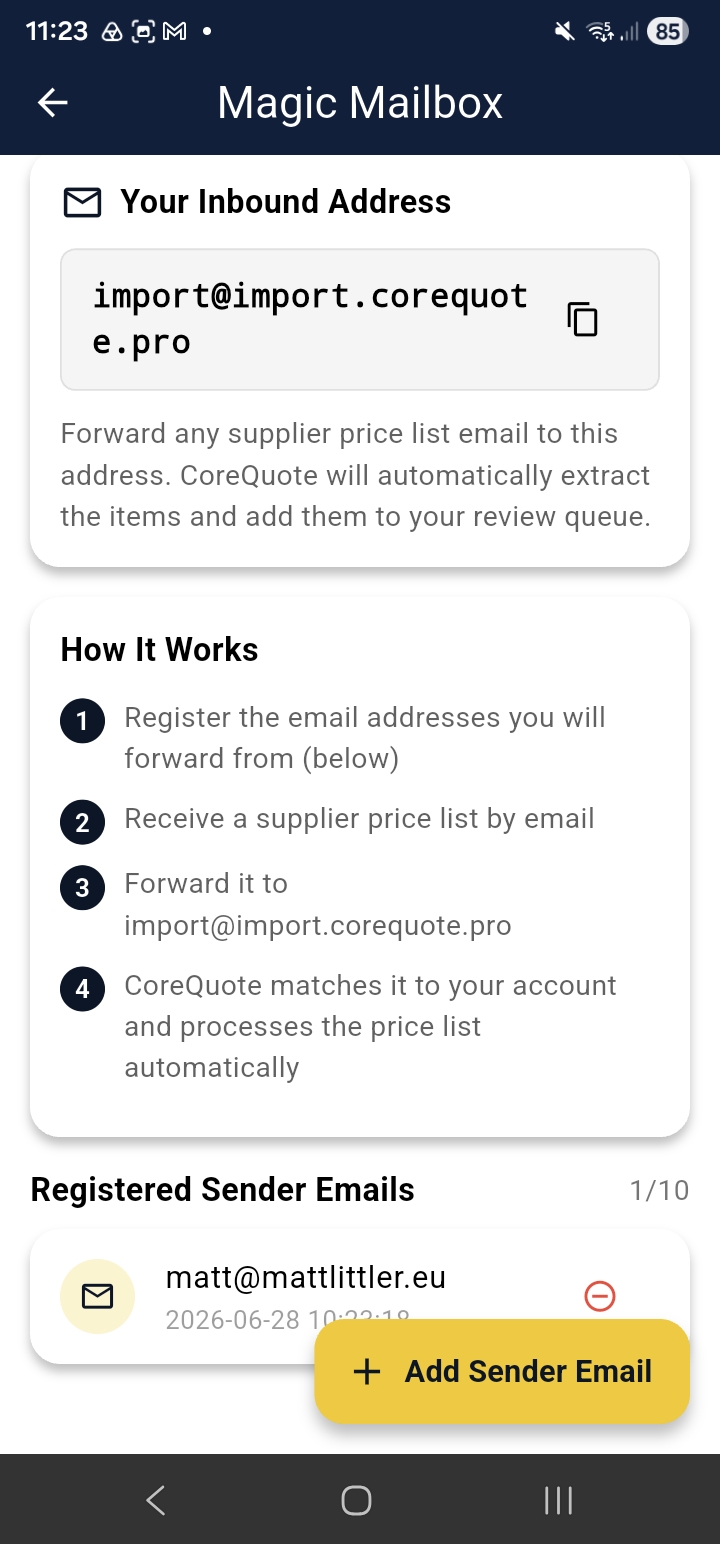Open the system recent apps view

(x=558, y=1500)
